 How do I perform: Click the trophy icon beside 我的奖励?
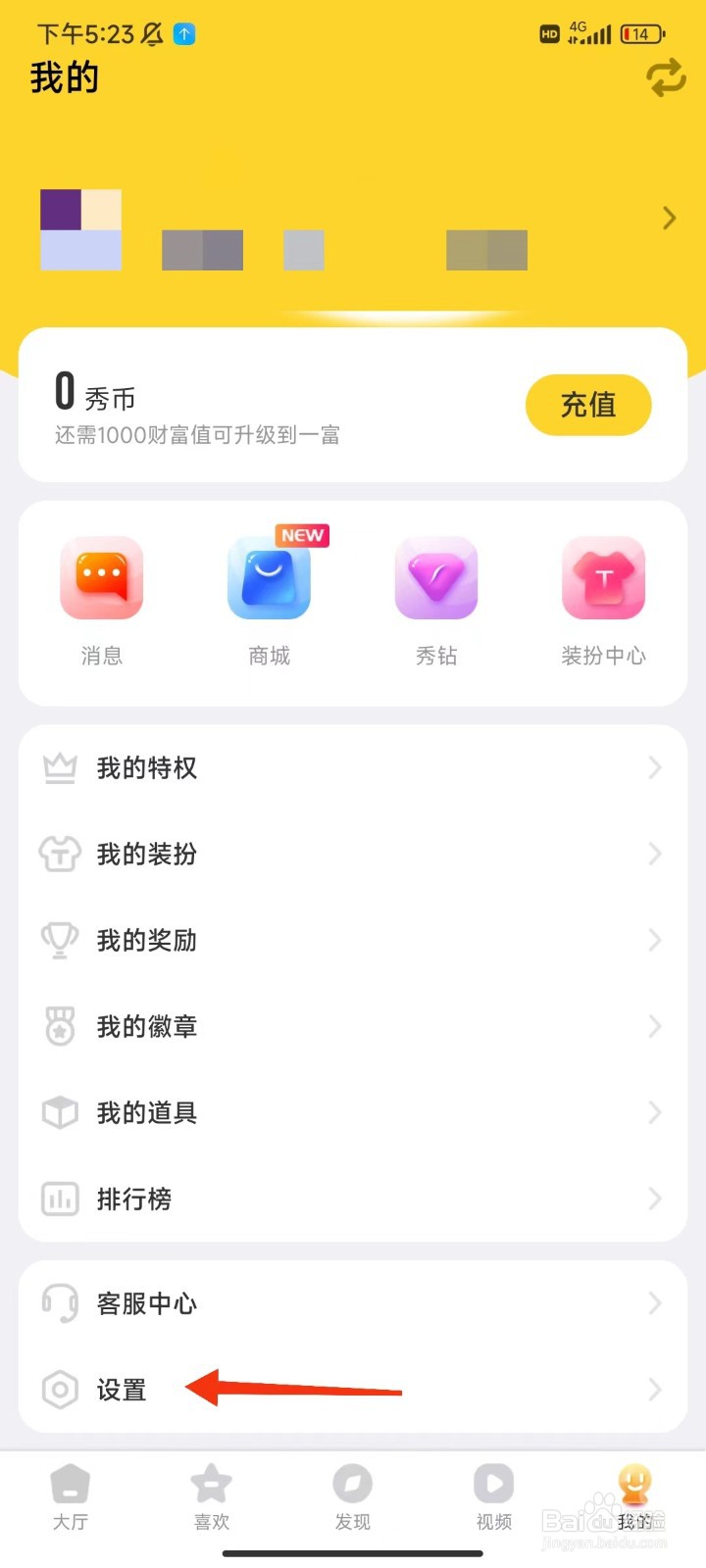pyautogui.click(x=59, y=940)
